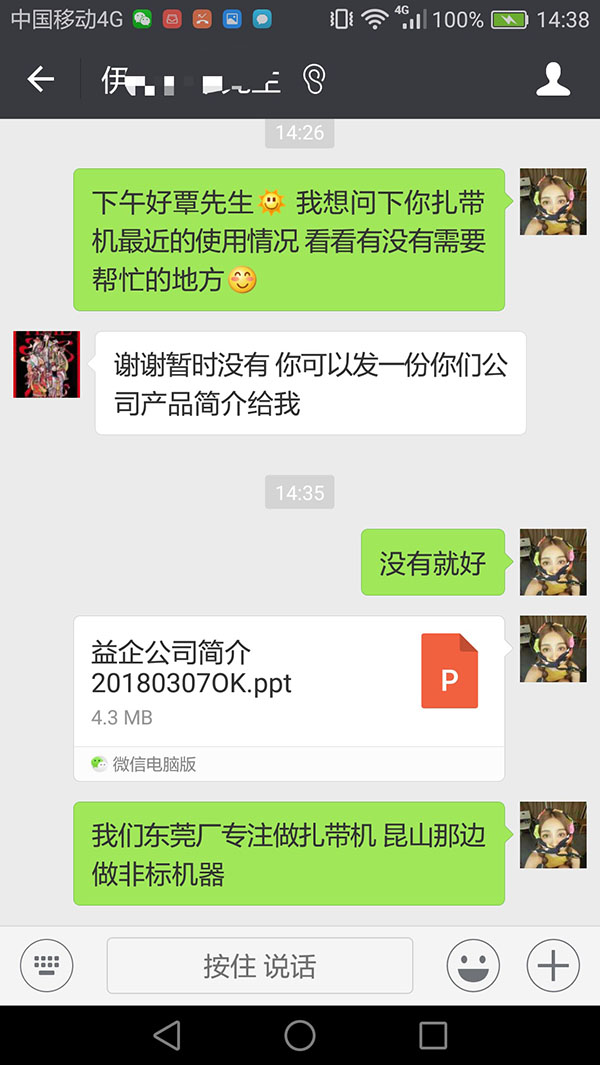600x1065 pixels.
Task: Switch to keyboard text input
Action: (x=46, y=965)
